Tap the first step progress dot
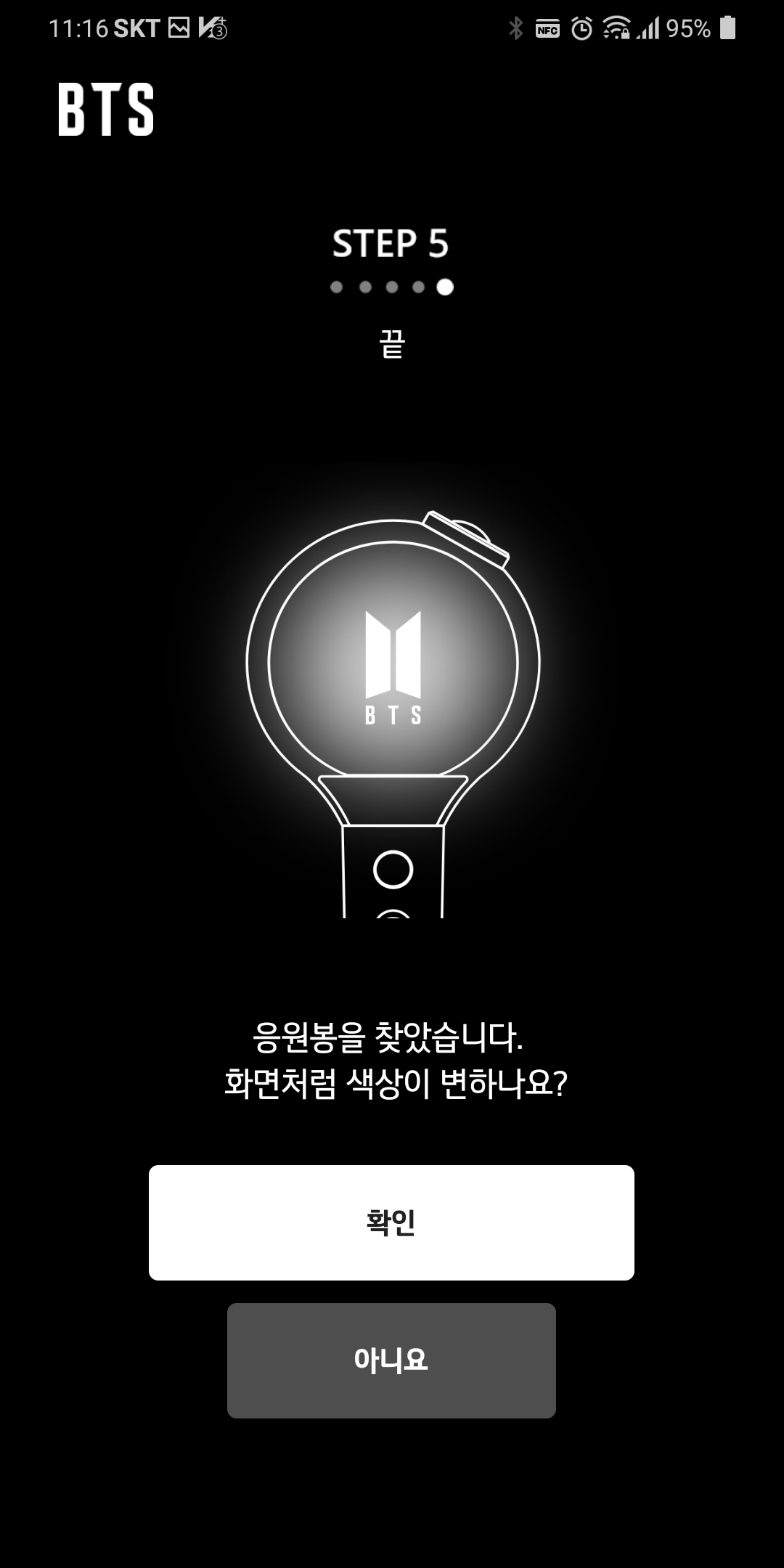 (x=338, y=286)
